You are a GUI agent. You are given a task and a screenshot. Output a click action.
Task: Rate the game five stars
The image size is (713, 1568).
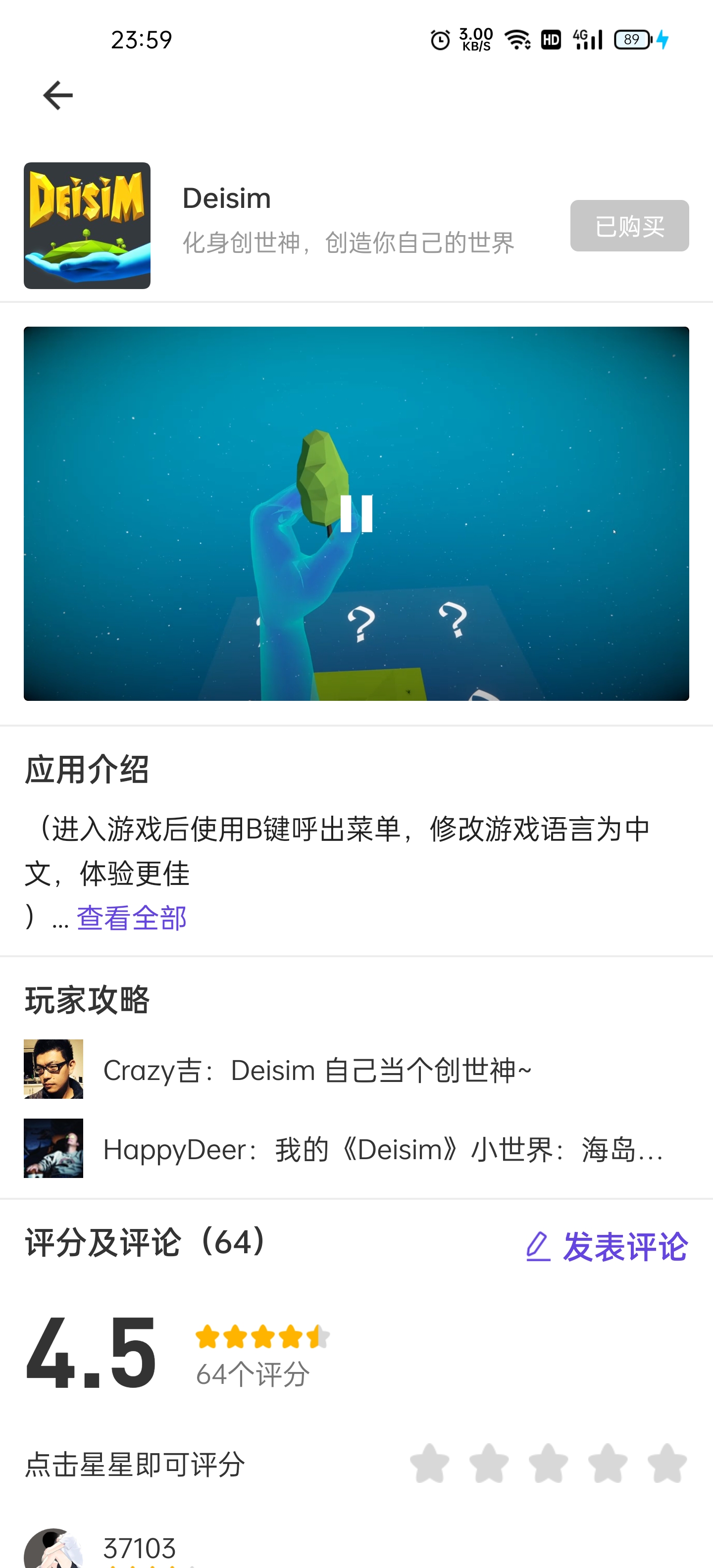pyautogui.click(x=667, y=1464)
